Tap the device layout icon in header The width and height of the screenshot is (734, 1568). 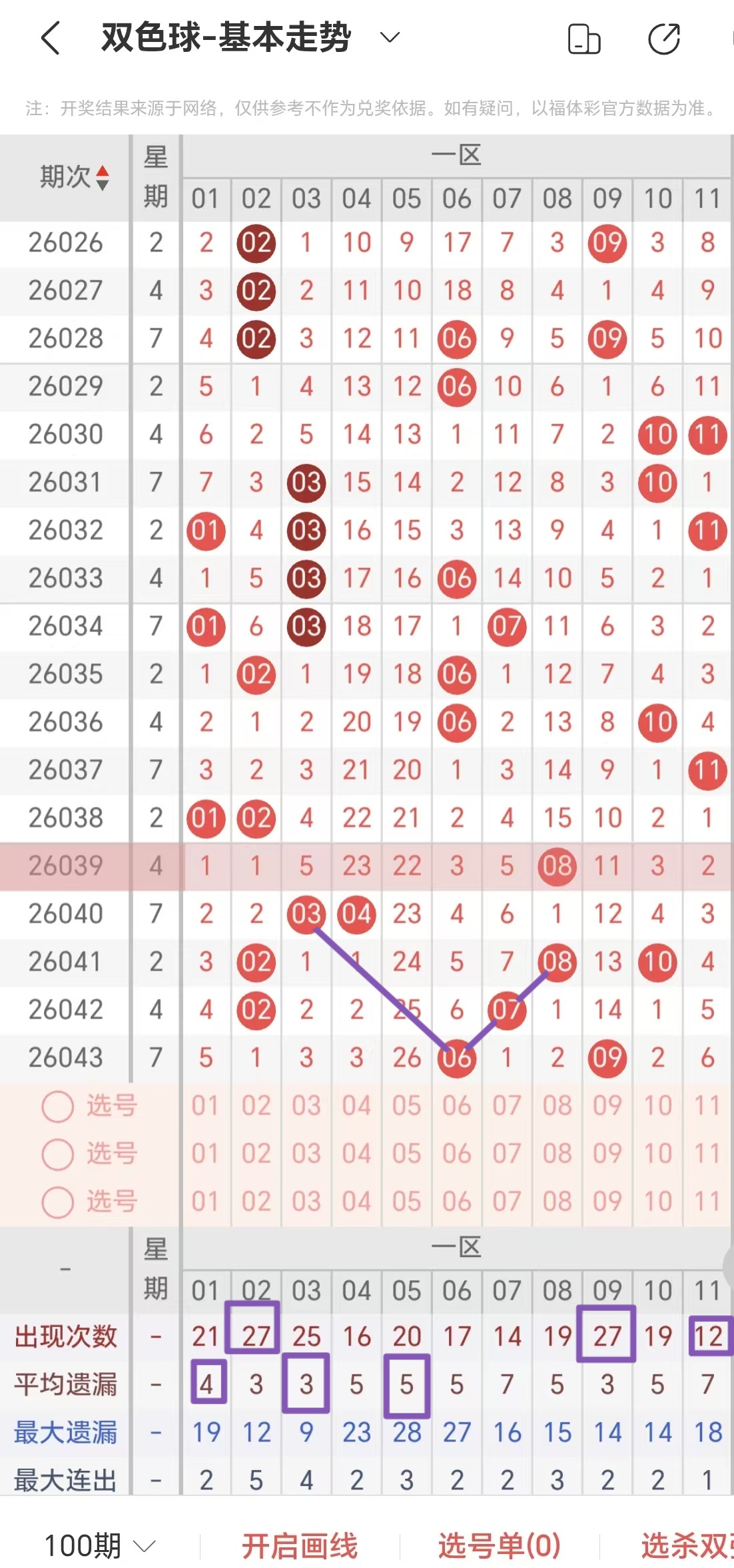(583, 39)
